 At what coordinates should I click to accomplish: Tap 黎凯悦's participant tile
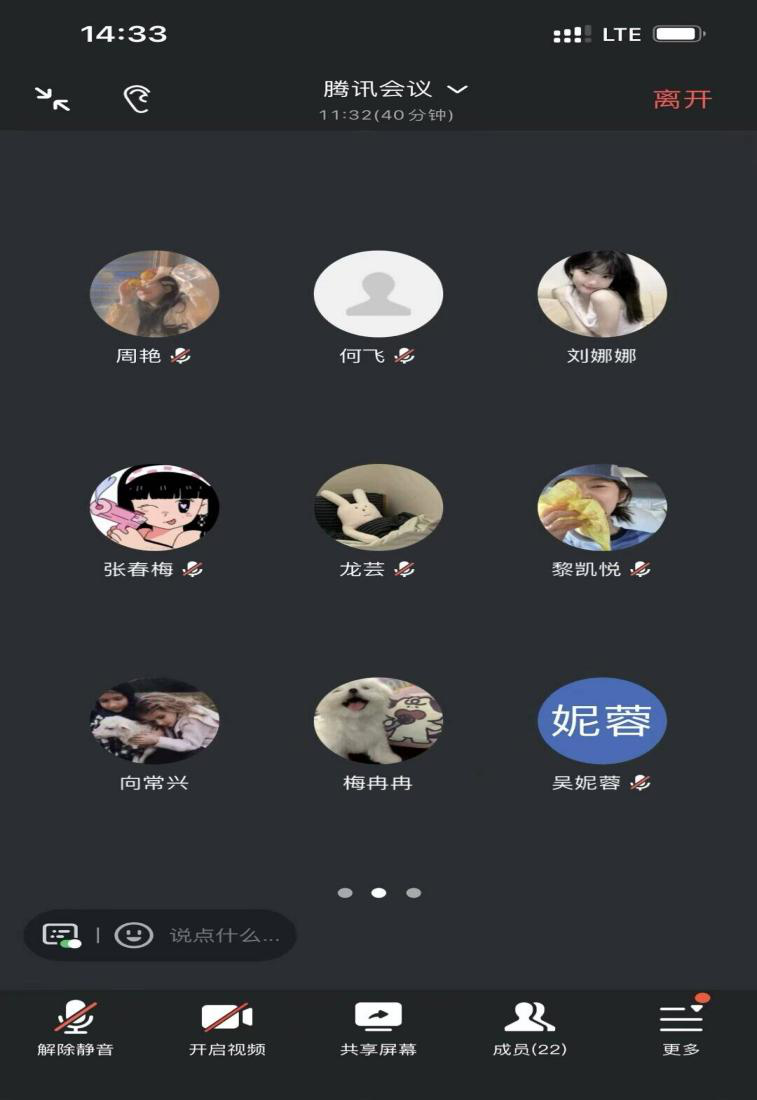pos(602,507)
